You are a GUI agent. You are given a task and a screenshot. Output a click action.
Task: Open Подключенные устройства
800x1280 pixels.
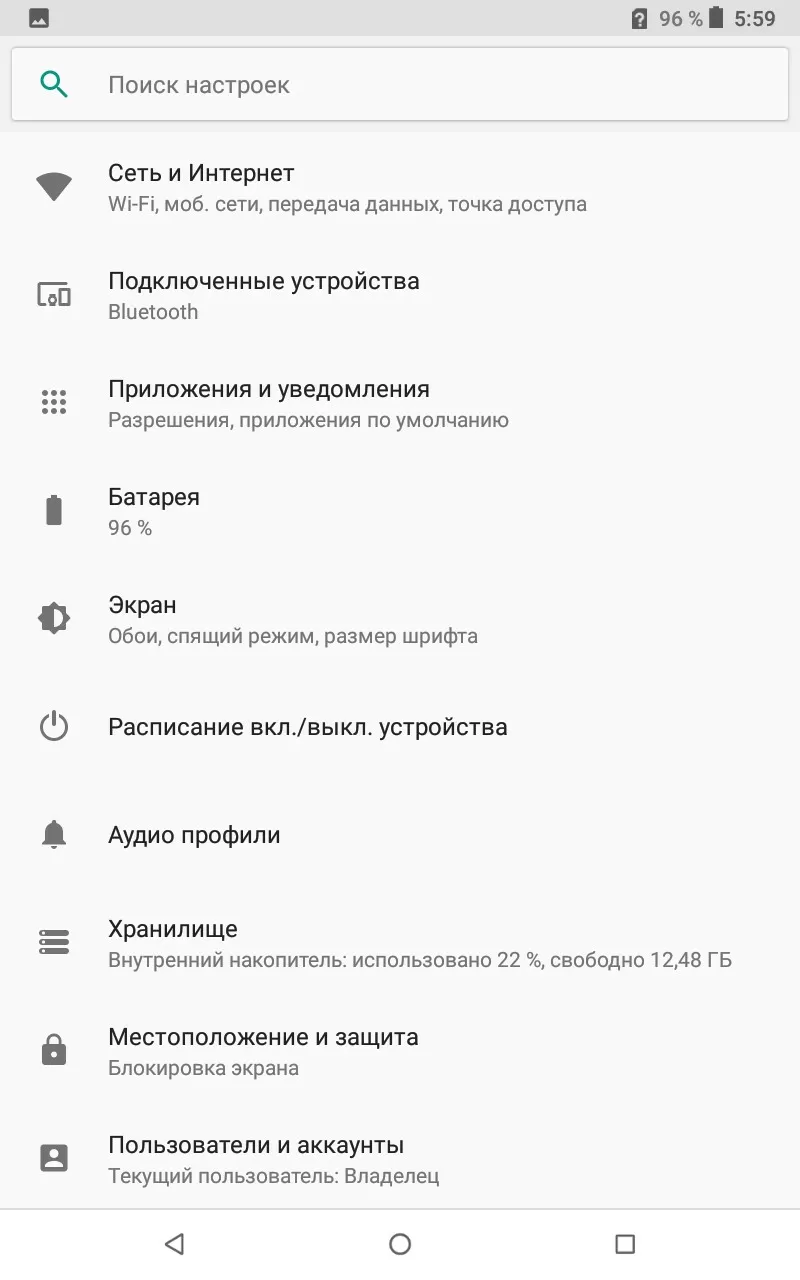coord(400,296)
